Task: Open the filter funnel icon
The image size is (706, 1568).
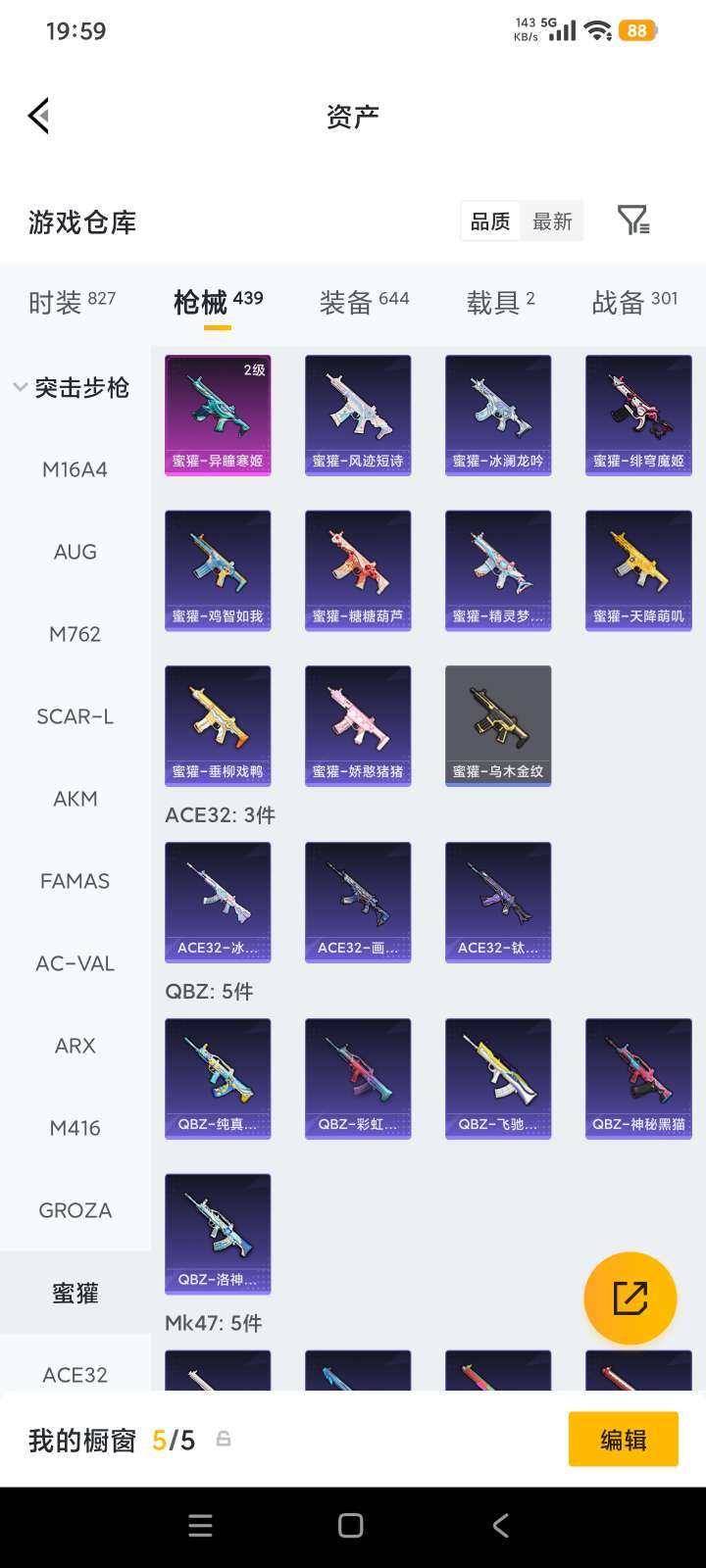Action: (633, 220)
